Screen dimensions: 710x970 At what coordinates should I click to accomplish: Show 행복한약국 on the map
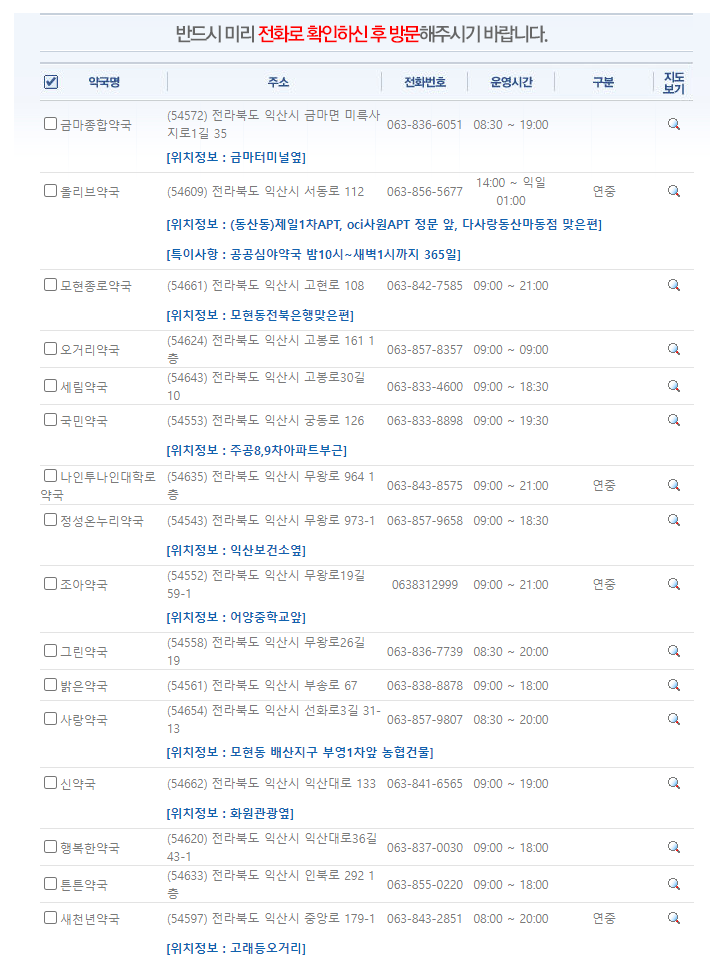[x=674, y=847]
